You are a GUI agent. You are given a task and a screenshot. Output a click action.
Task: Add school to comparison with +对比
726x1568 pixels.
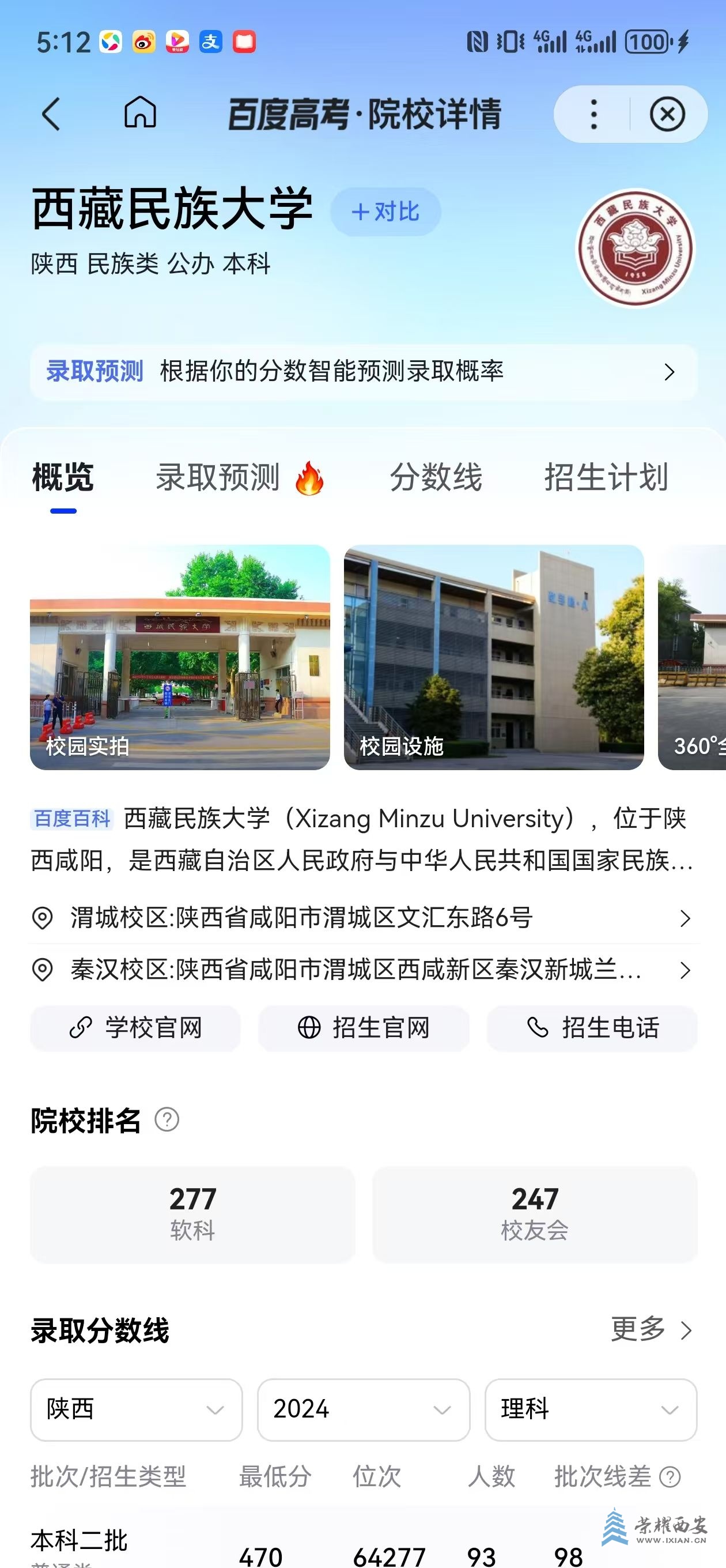click(x=385, y=212)
